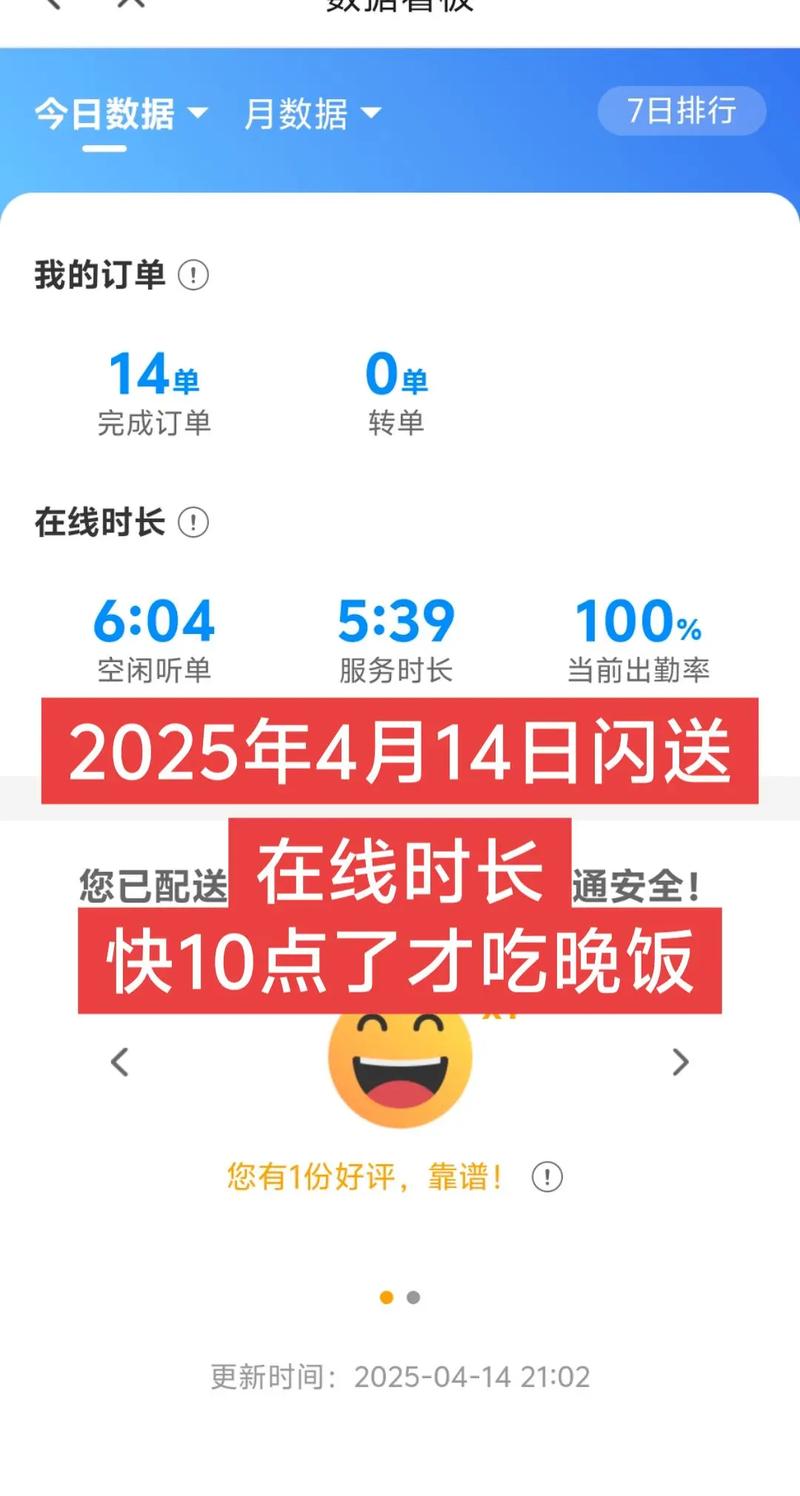Click the left carousel arrow
The image size is (800, 1496).
click(119, 1062)
